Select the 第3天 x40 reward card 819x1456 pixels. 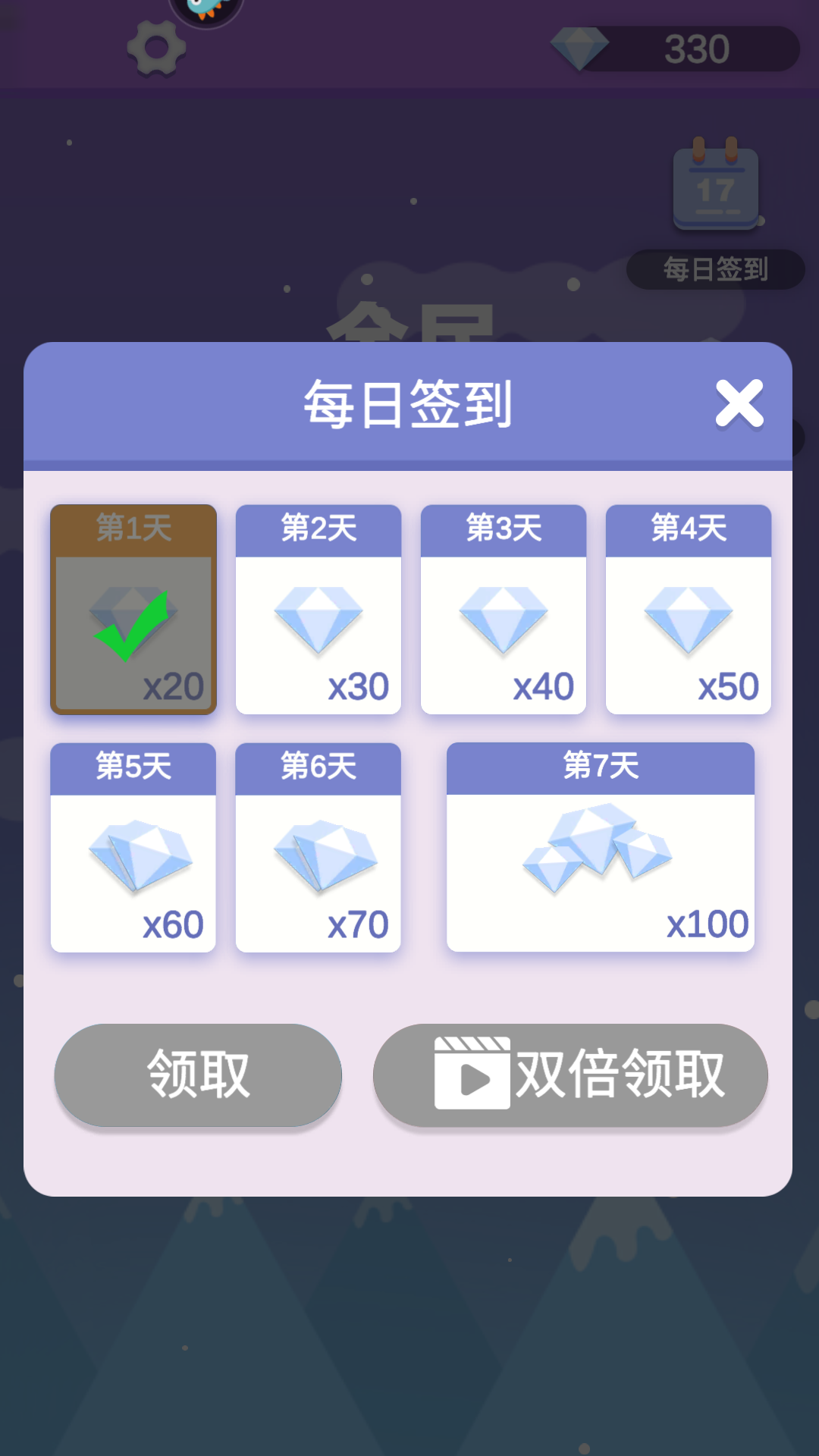(504, 610)
